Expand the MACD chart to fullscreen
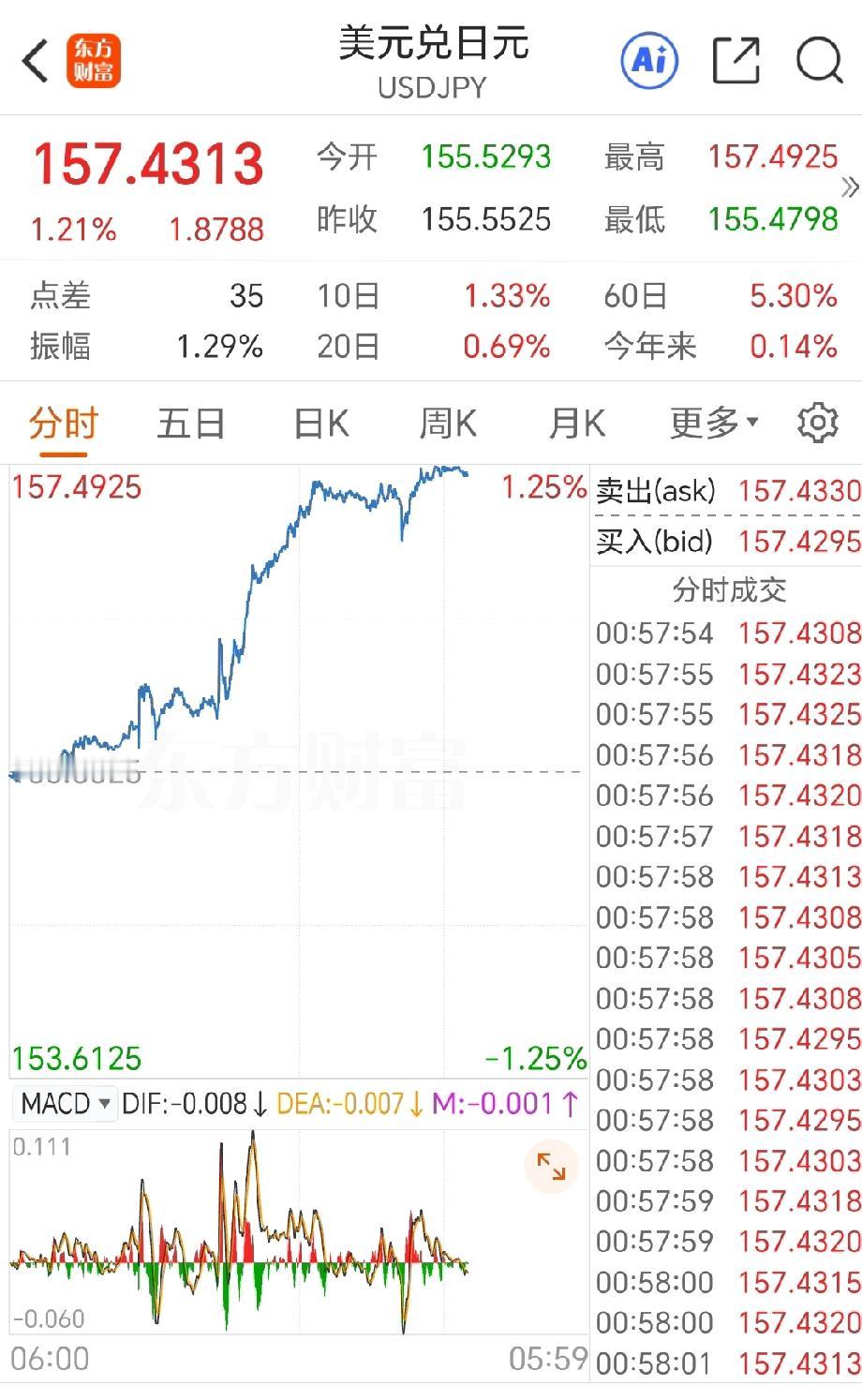Image resolution: width=862 pixels, height=1400 pixels. [552, 1167]
